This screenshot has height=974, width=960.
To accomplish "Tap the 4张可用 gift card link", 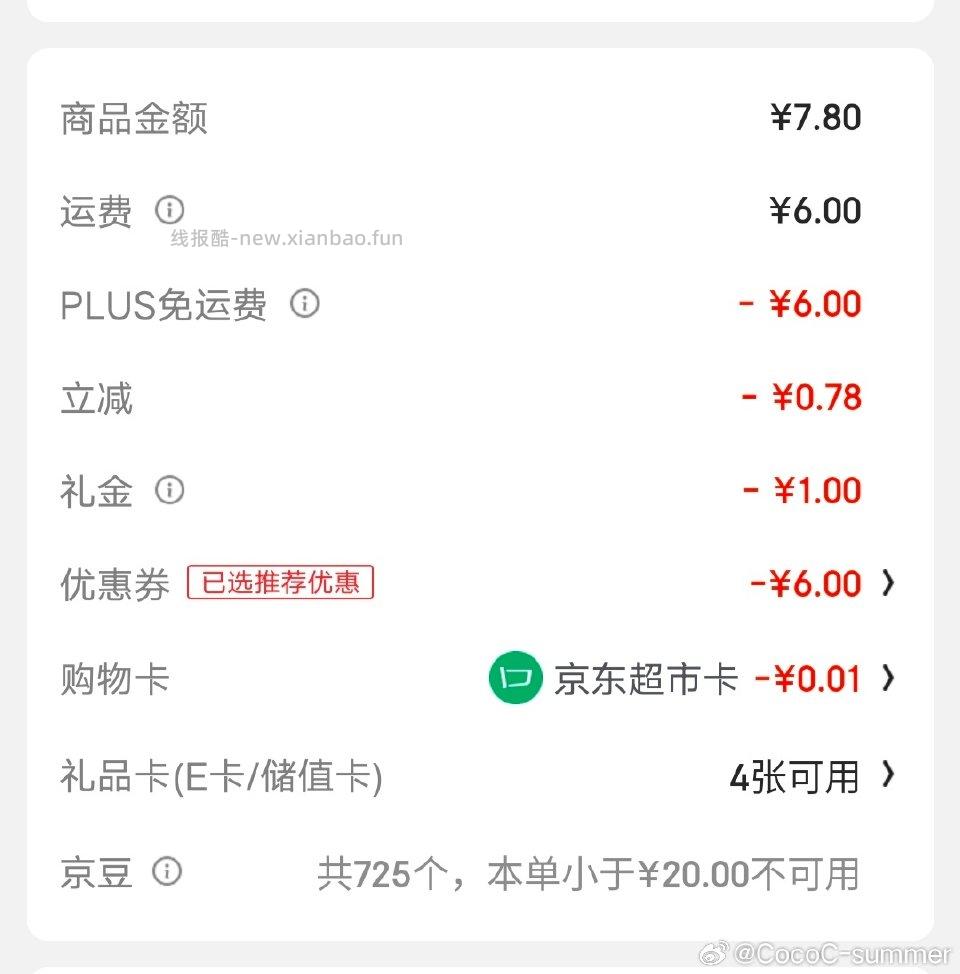I will (797, 776).
